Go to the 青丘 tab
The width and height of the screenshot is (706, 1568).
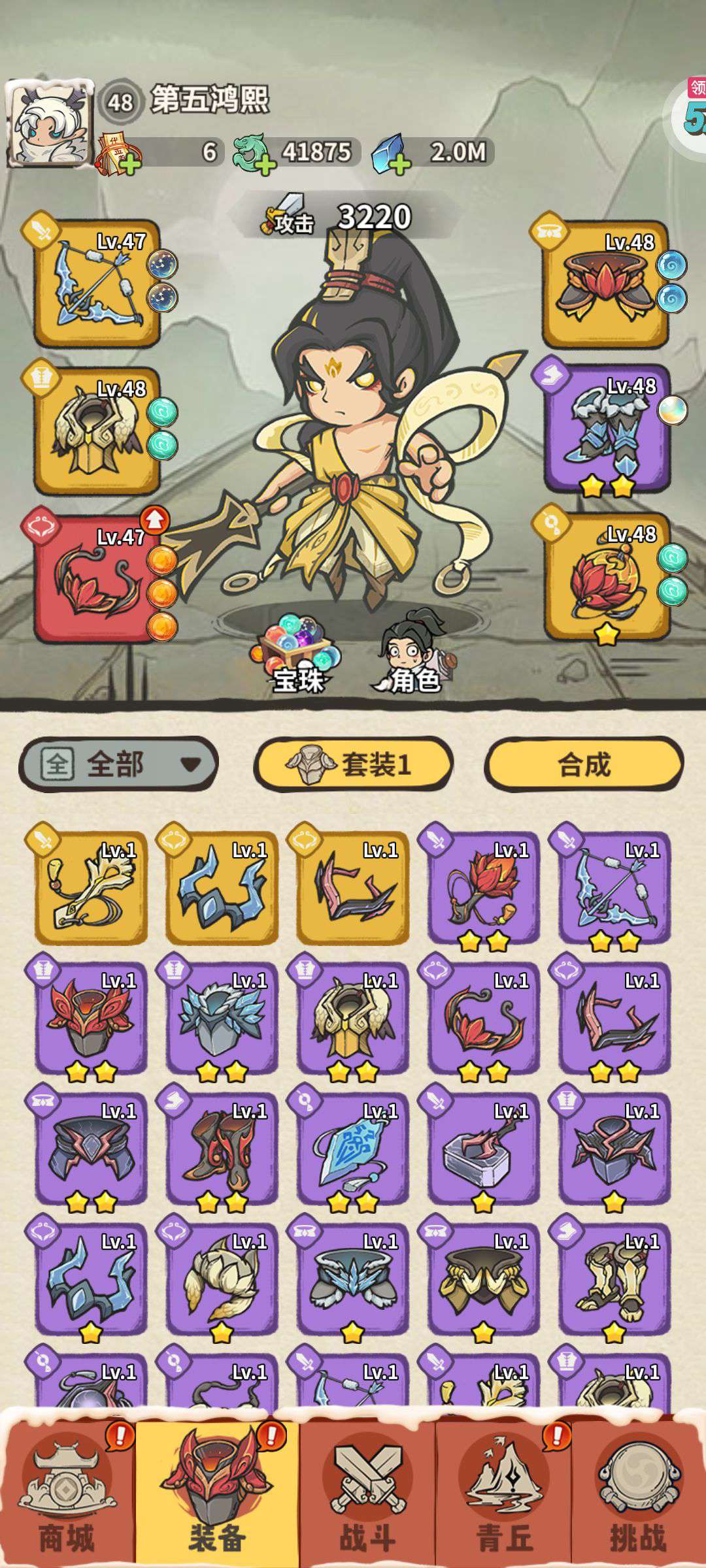coord(504,1497)
